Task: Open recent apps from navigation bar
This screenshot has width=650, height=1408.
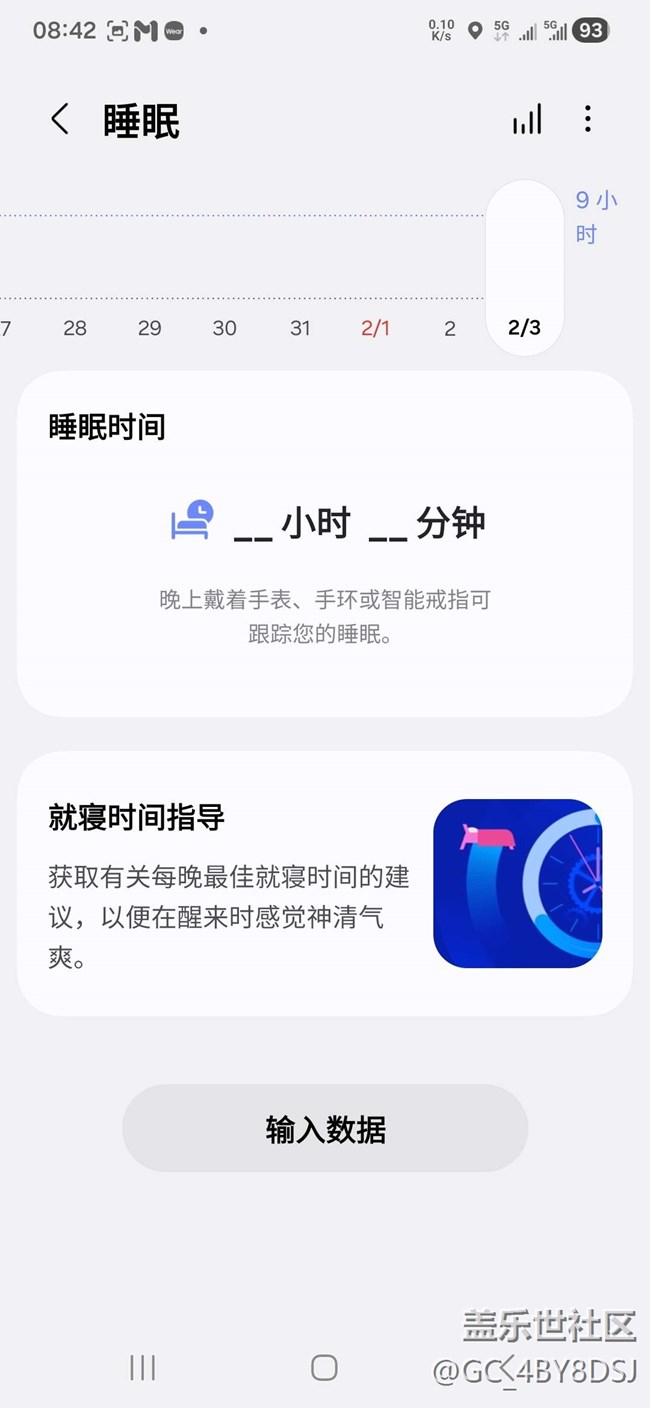Action: pyautogui.click(x=143, y=1368)
